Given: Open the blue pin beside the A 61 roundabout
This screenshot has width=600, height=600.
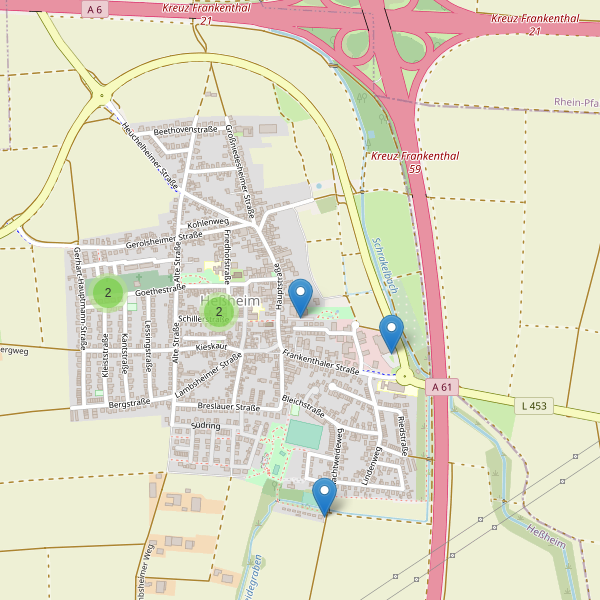Looking at the screenshot, I should 391,332.
